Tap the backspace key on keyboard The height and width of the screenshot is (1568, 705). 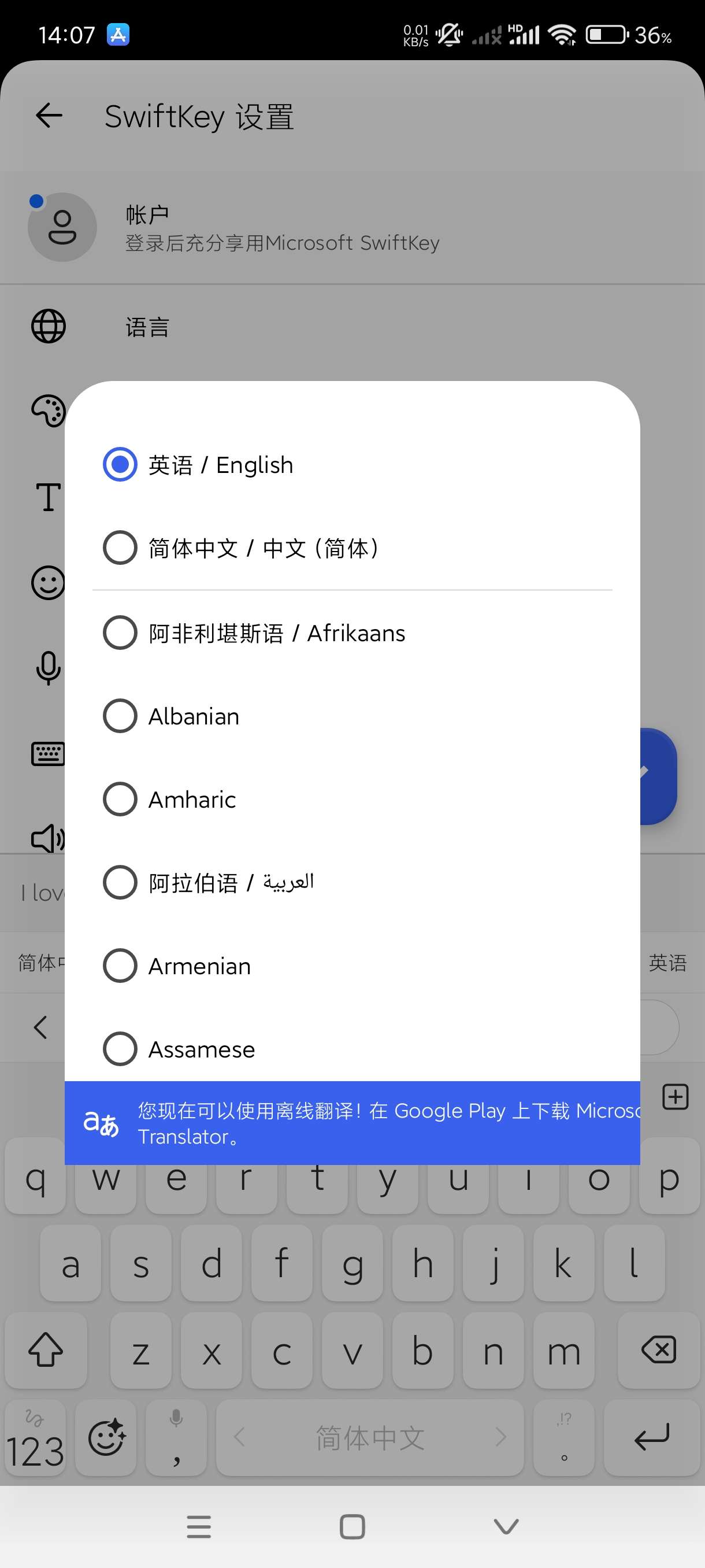pyautogui.click(x=659, y=1350)
